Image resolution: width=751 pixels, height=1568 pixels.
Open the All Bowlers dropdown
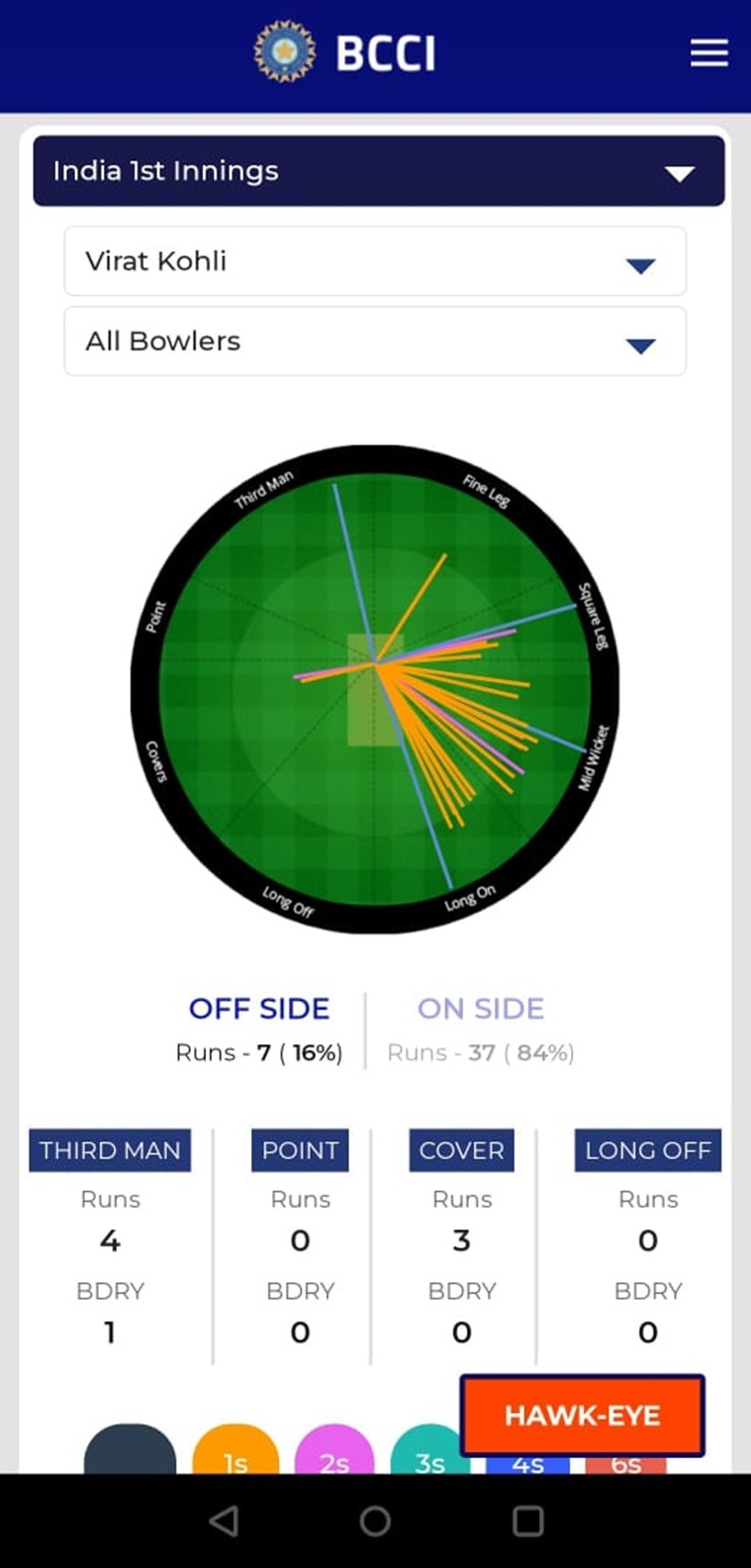coord(375,342)
